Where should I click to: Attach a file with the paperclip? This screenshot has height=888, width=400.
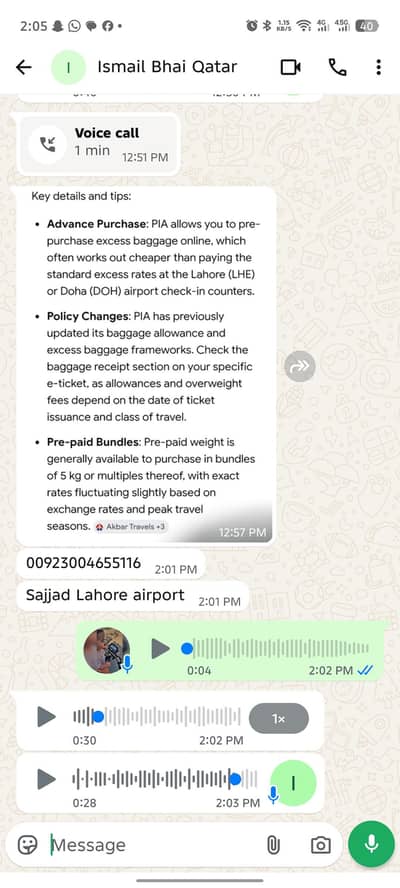[x=273, y=845]
